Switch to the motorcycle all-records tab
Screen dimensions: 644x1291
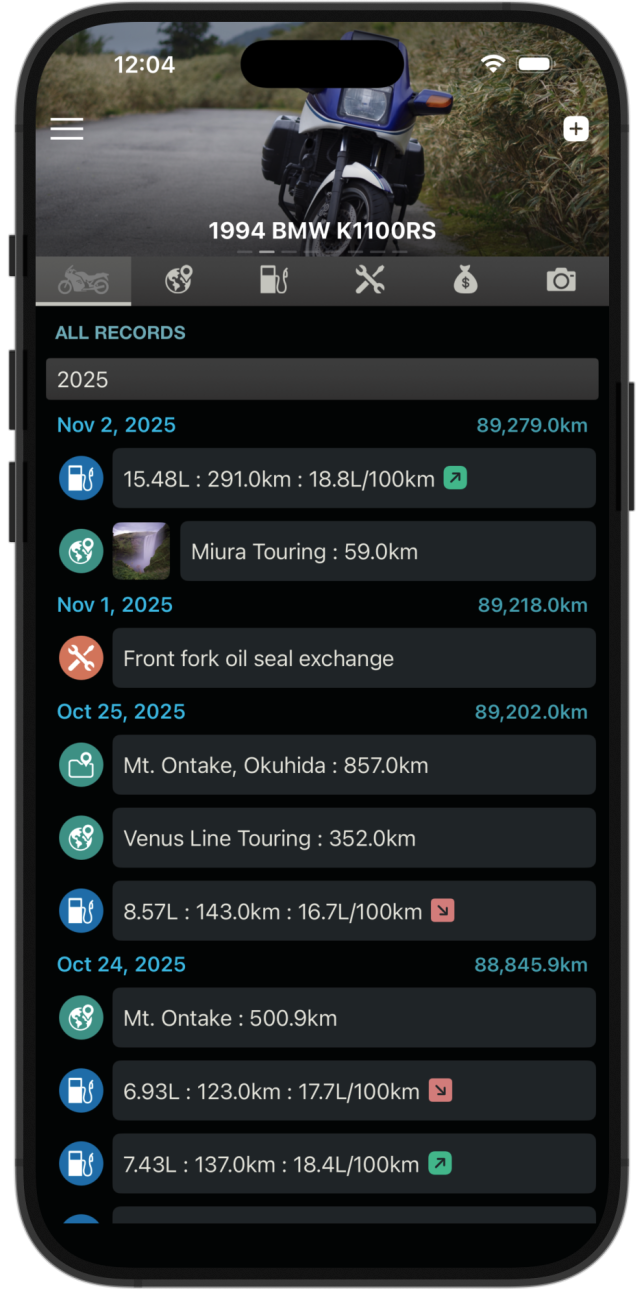83,281
